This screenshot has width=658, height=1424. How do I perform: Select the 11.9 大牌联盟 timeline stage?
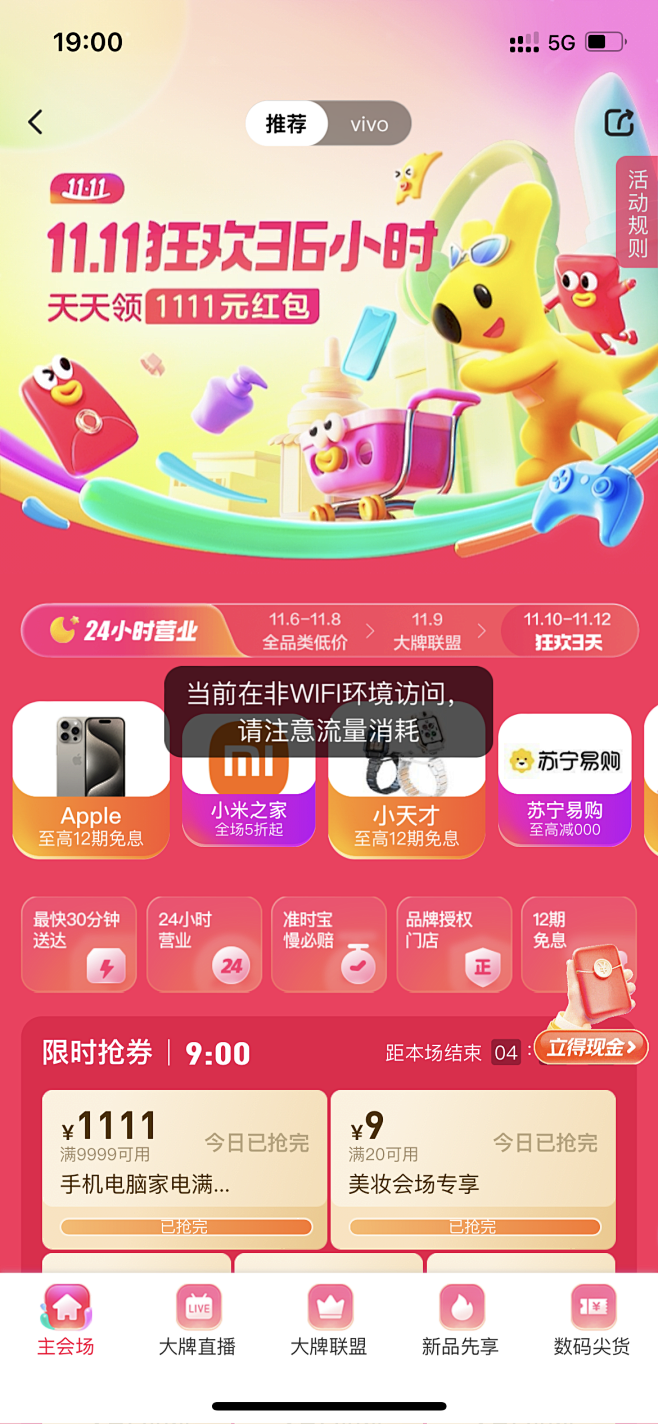coord(427,631)
